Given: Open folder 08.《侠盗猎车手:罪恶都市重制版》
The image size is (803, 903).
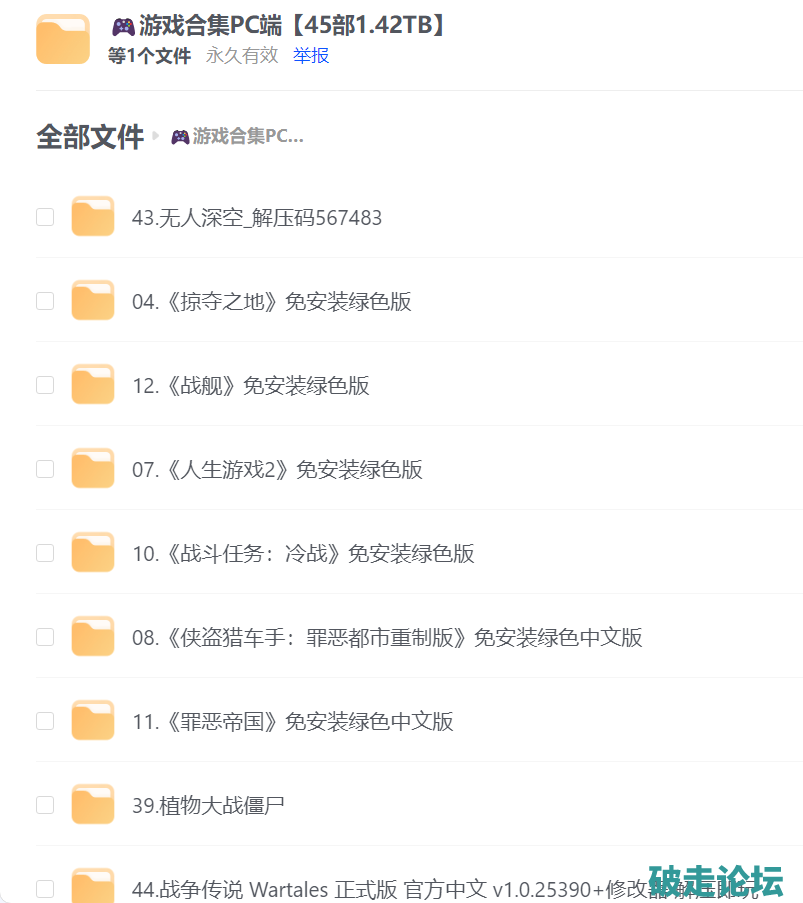Looking at the screenshot, I should coord(387,638).
